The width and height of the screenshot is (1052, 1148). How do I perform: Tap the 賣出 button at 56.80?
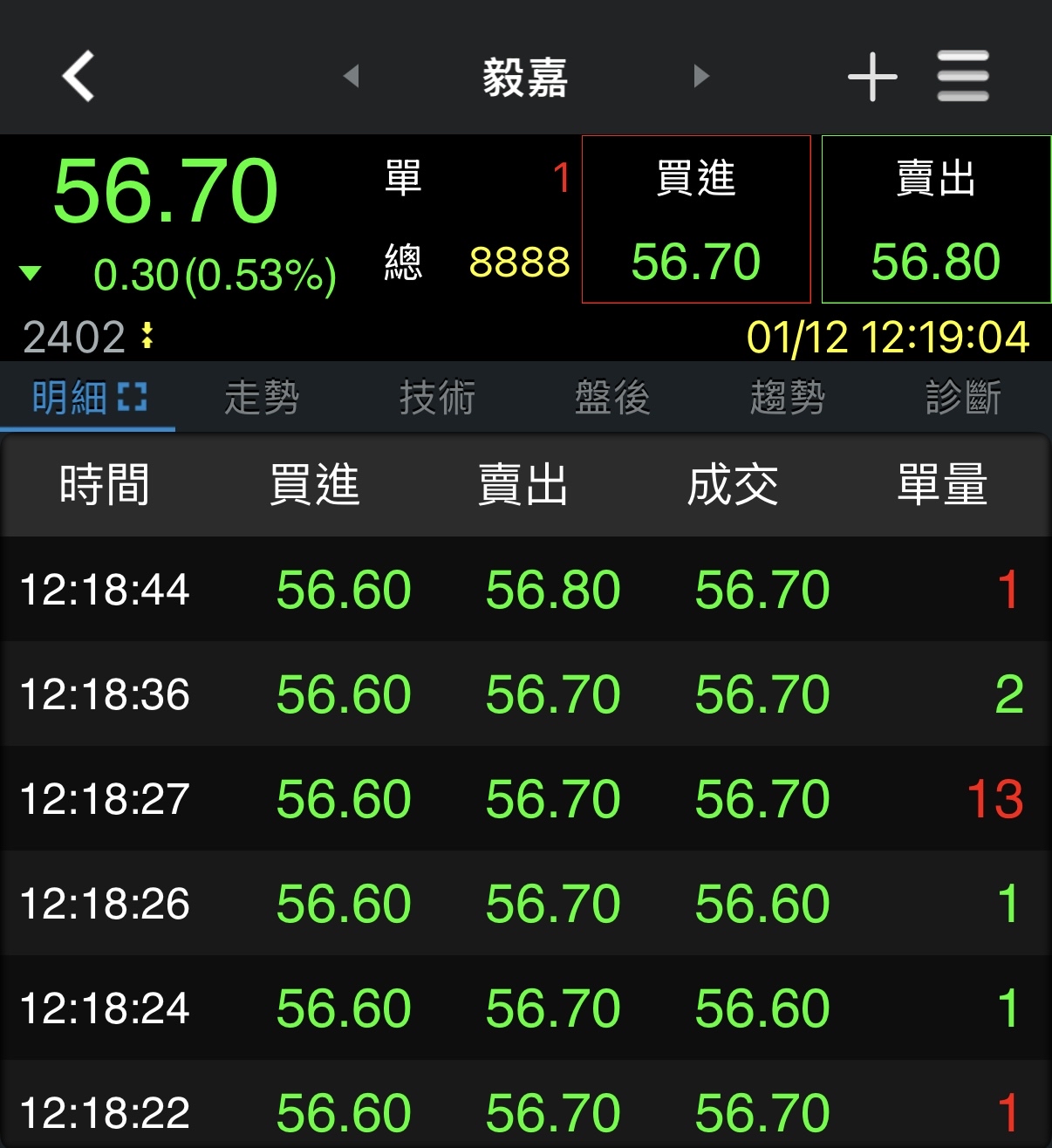tap(936, 220)
